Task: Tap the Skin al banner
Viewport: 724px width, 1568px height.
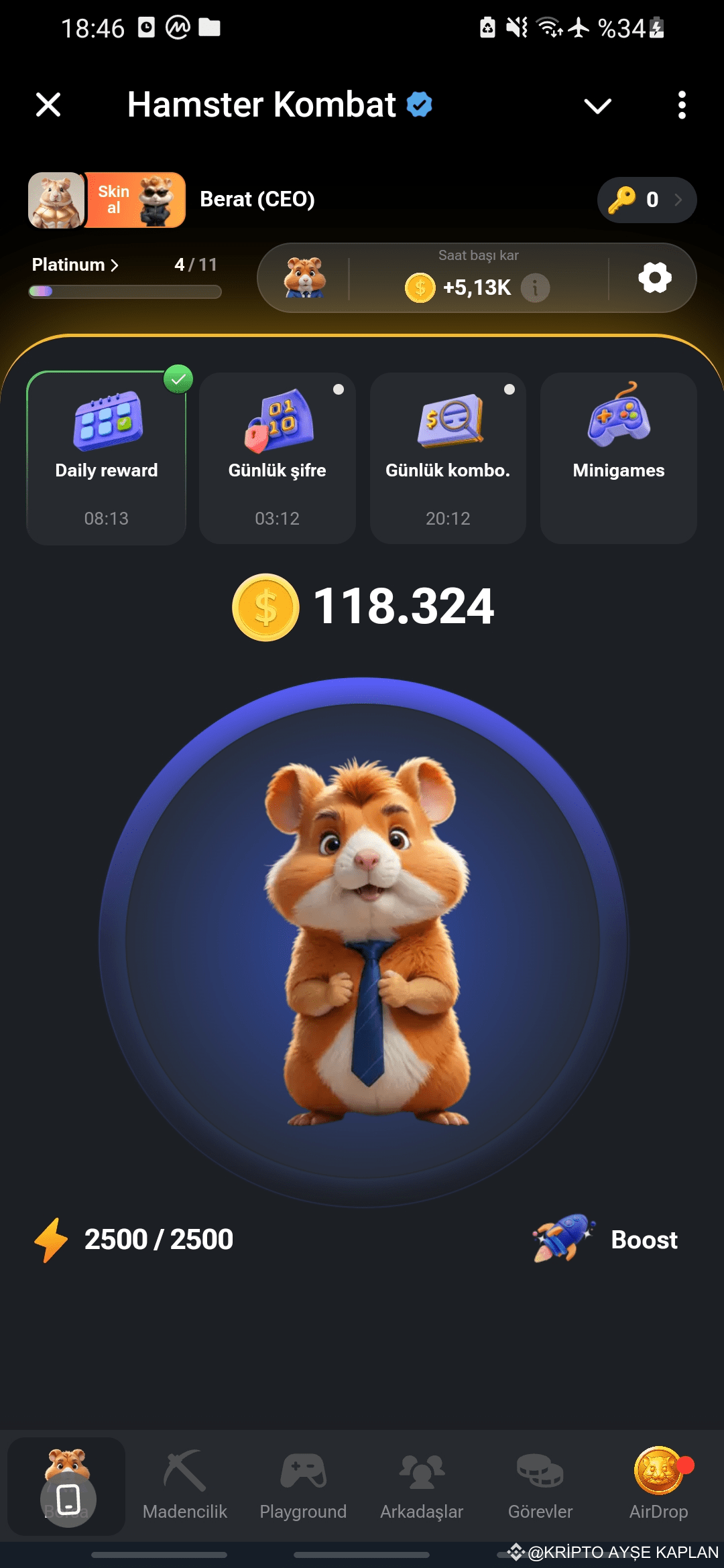Action: coord(135,200)
